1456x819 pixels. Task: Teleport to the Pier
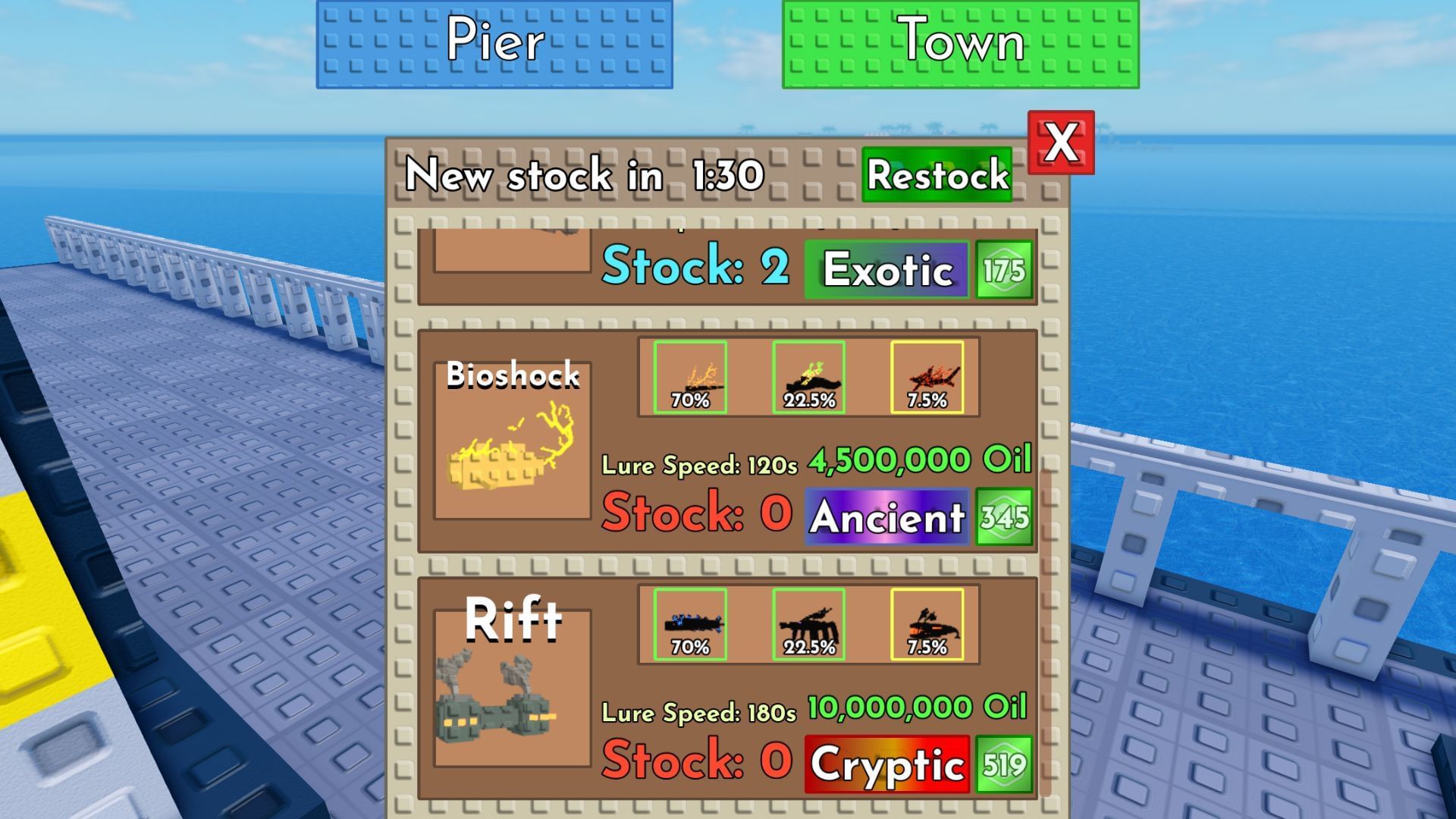(494, 44)
